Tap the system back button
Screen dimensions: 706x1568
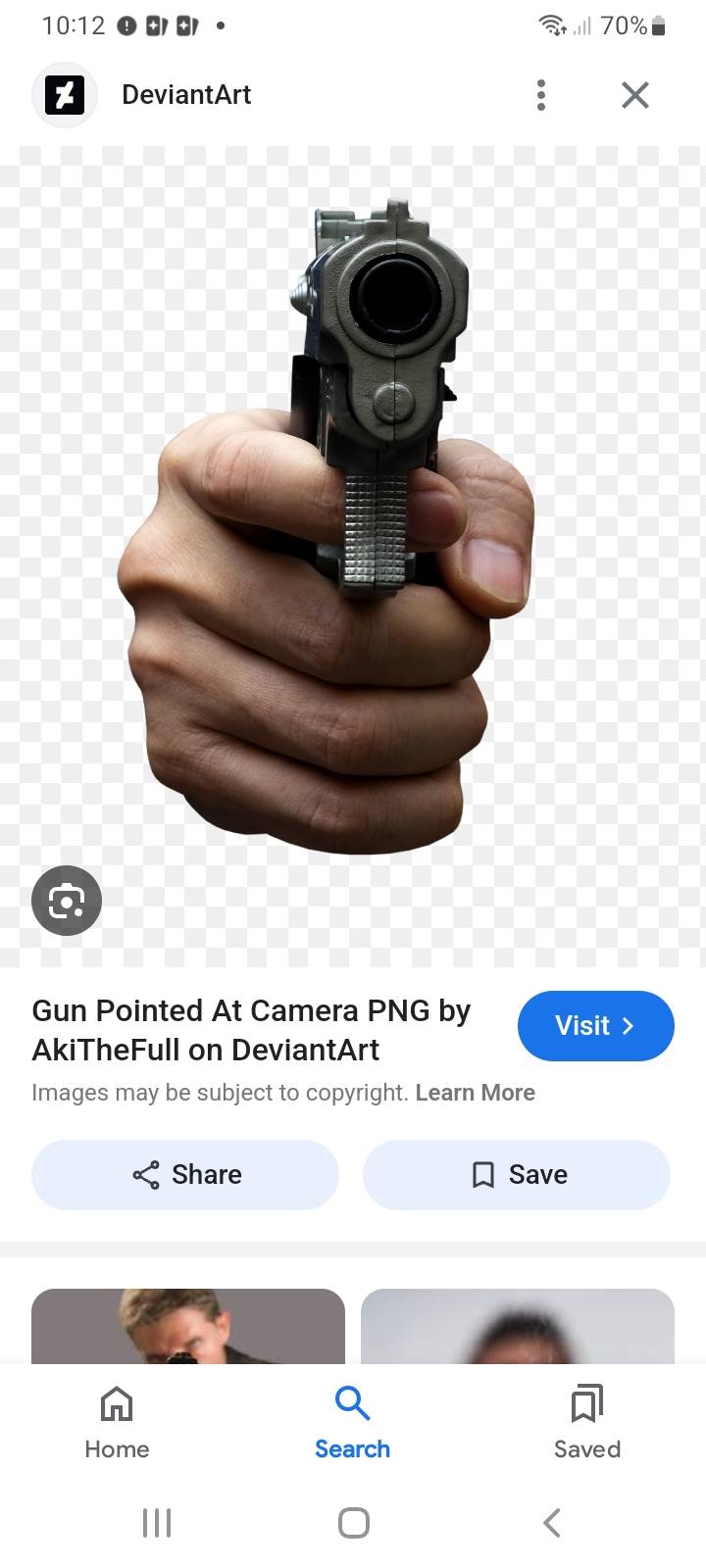(552, 1522)
